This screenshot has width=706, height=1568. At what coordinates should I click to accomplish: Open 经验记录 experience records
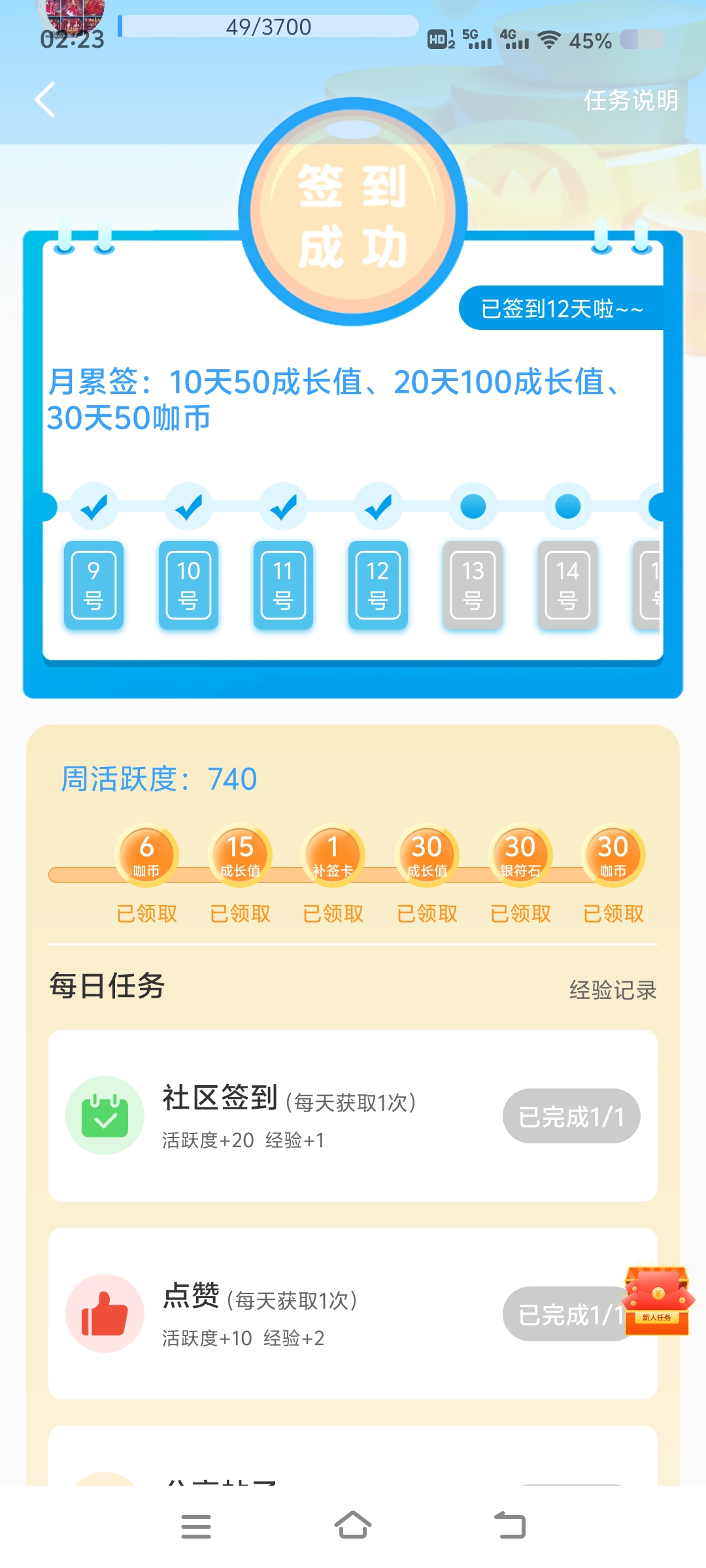coord(613,990)
